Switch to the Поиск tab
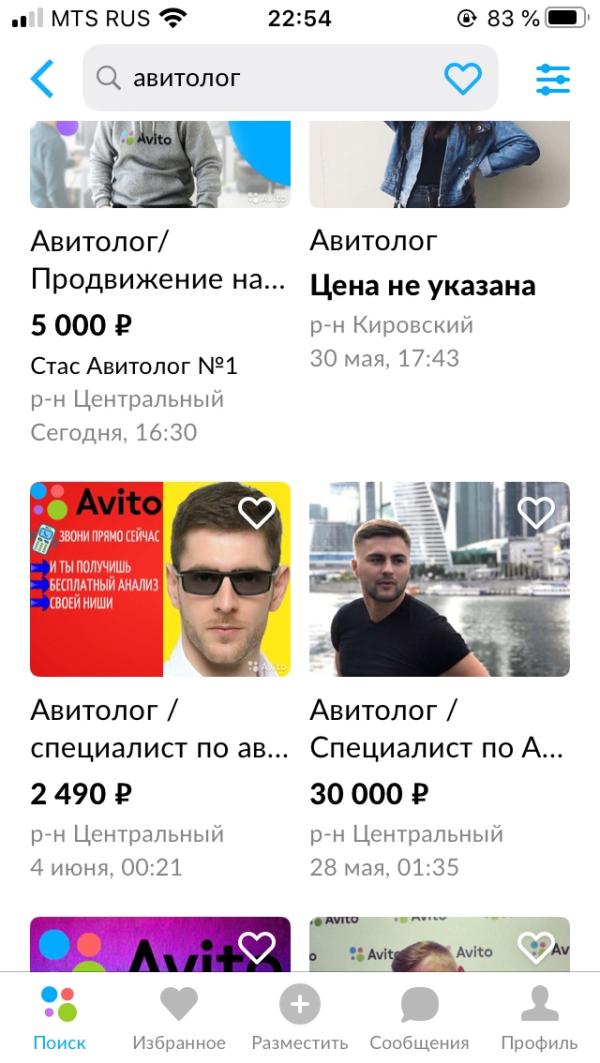The image size is (600, 1063). [59, 1019]
